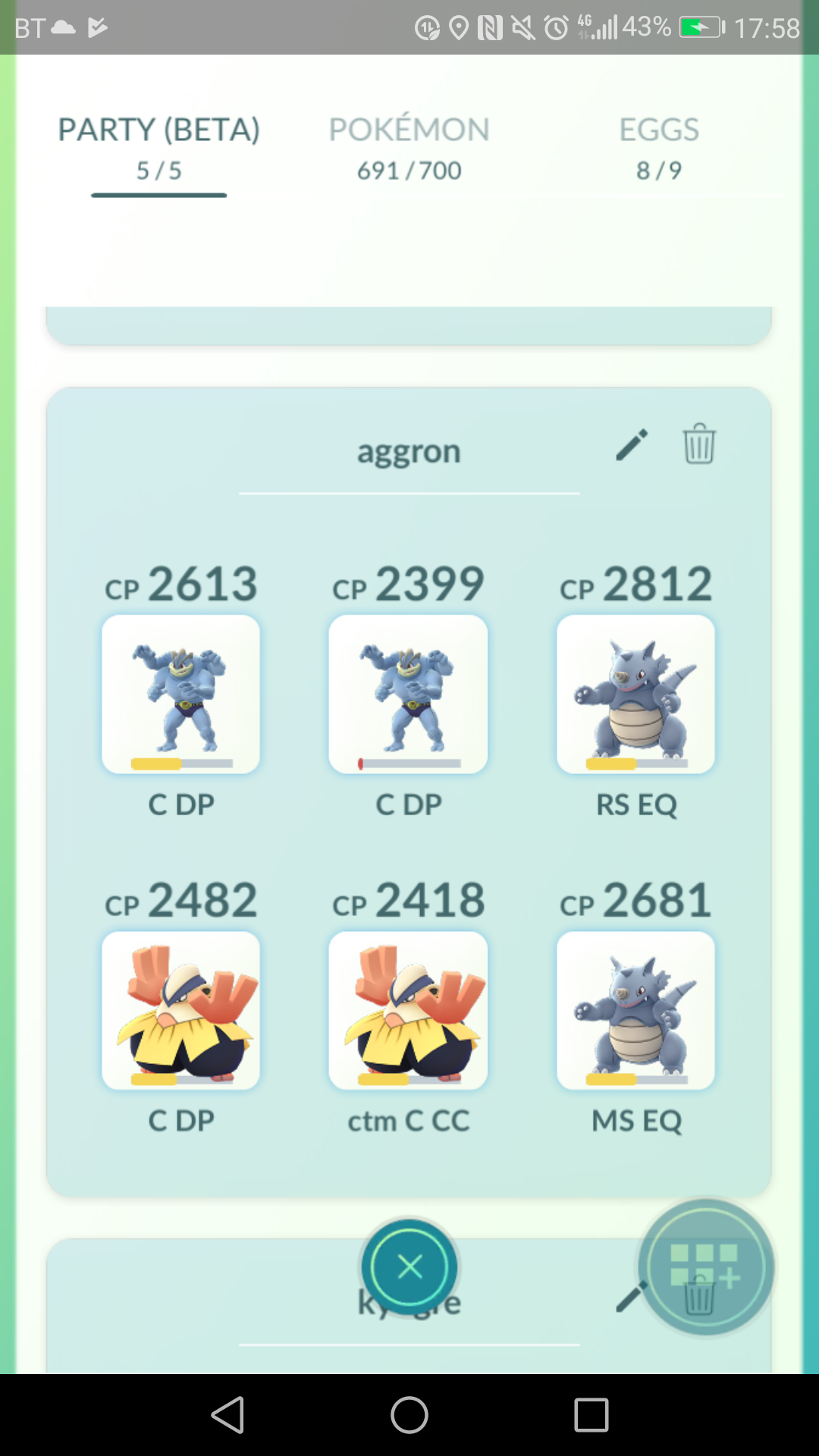Delete the aggron party

[x=699, y=444]
